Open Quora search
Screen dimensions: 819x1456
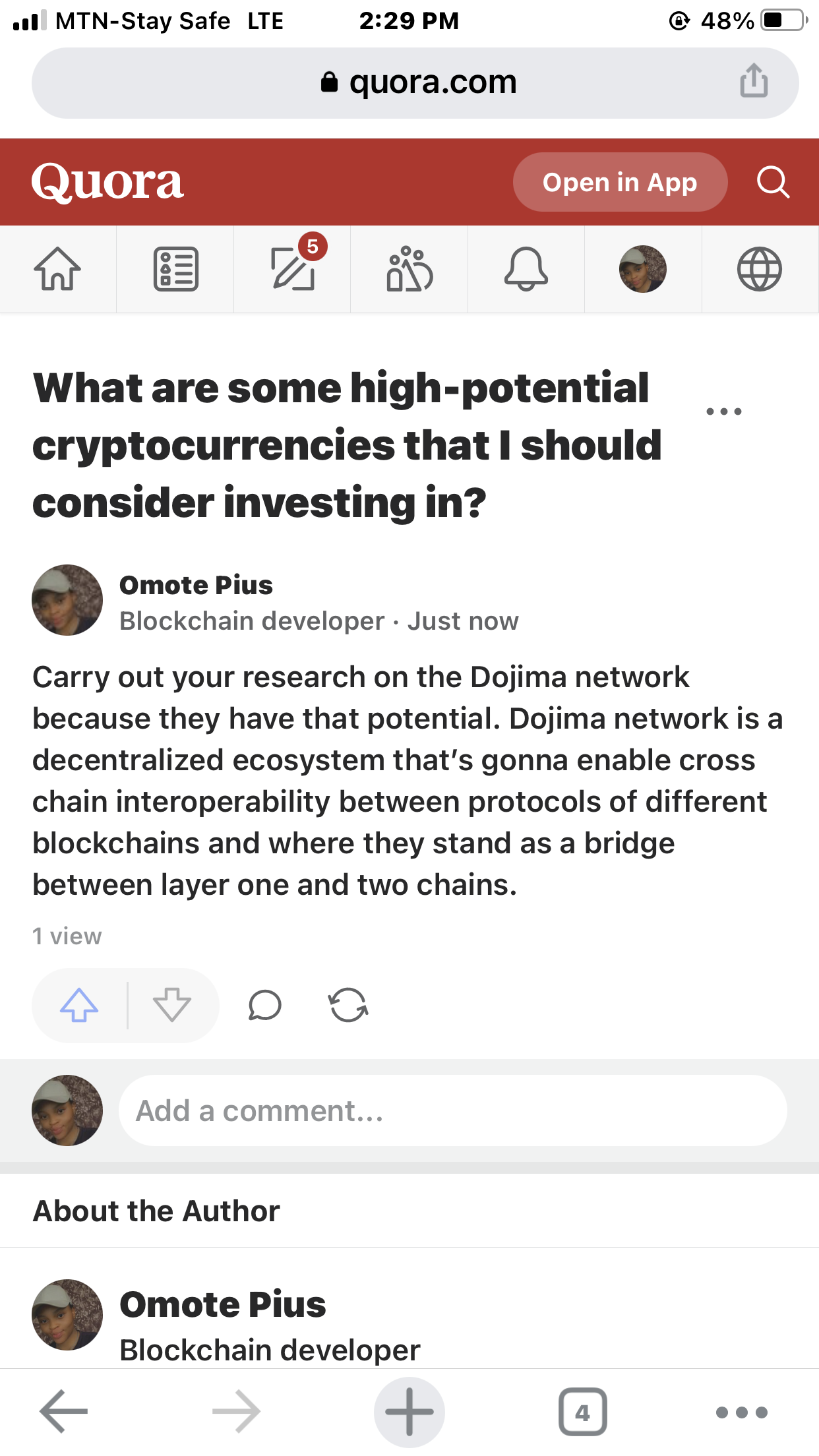coord(773,182)
